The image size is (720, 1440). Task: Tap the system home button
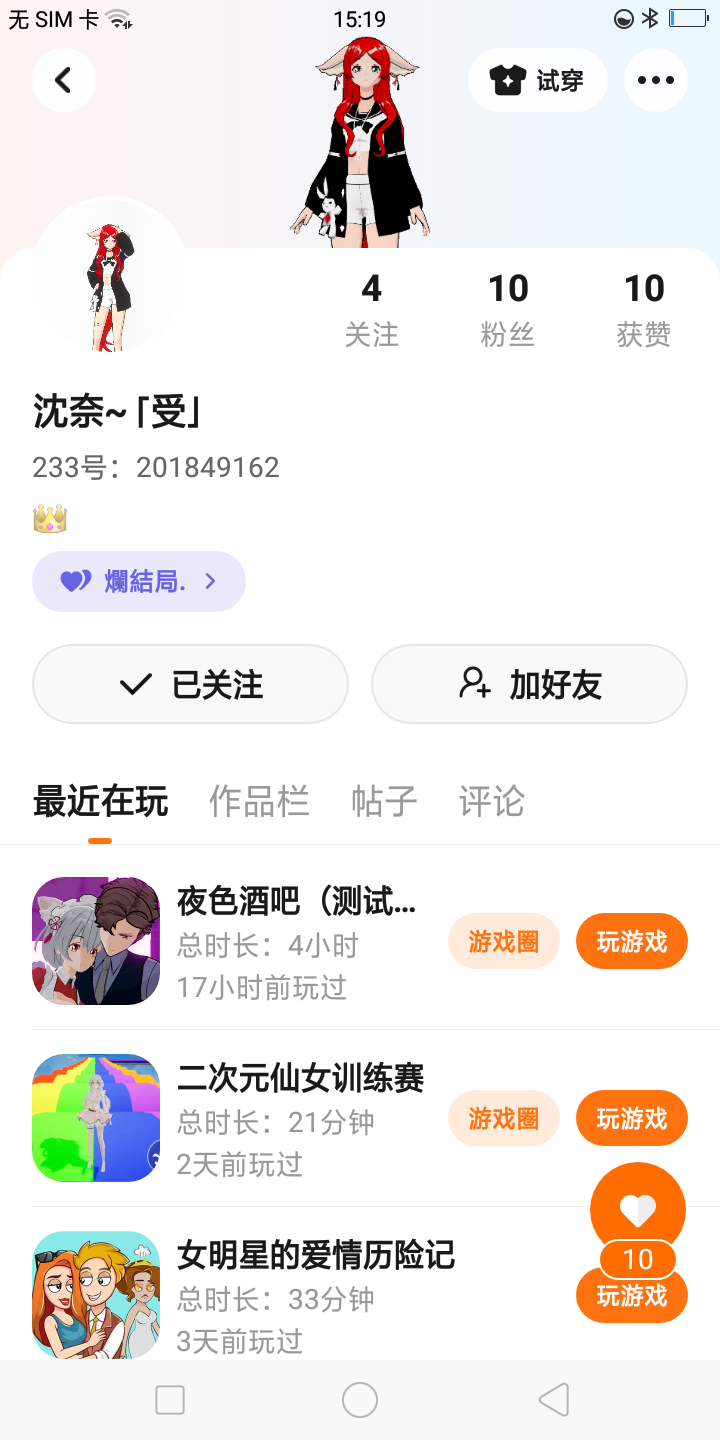pyautogui.click(x=360, y=1400)
